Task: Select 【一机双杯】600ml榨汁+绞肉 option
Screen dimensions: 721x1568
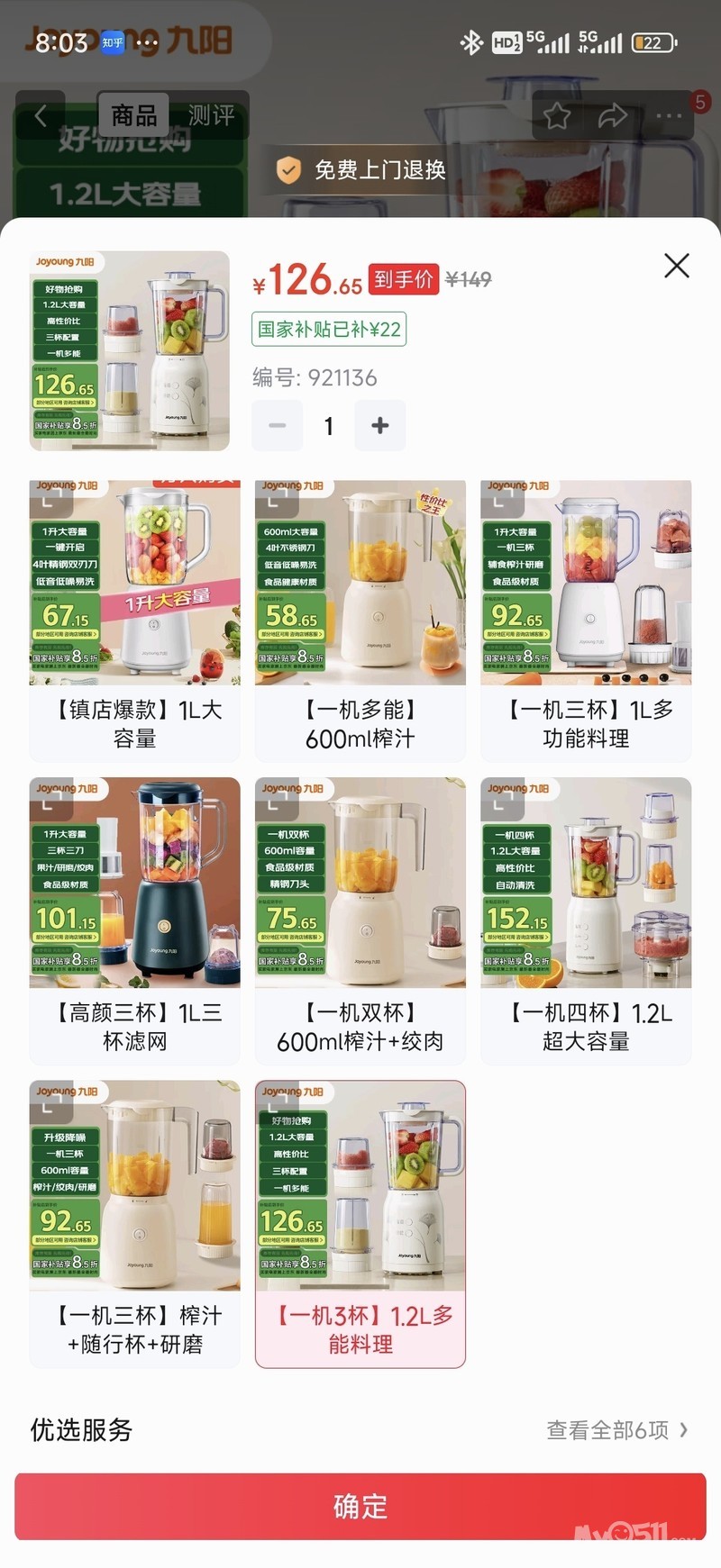Action: (360, 920)
